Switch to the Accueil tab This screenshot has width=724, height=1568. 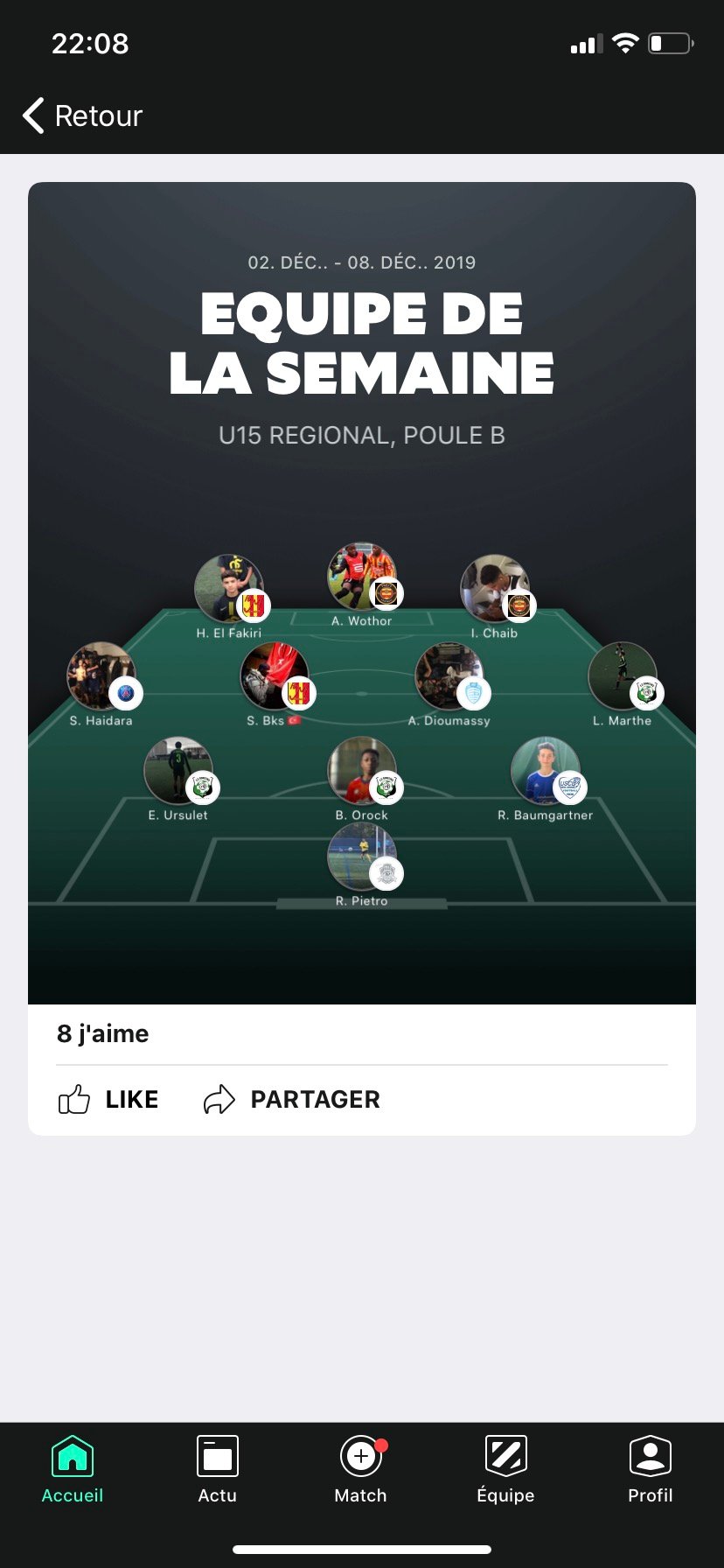click(x=73, y=1470)
